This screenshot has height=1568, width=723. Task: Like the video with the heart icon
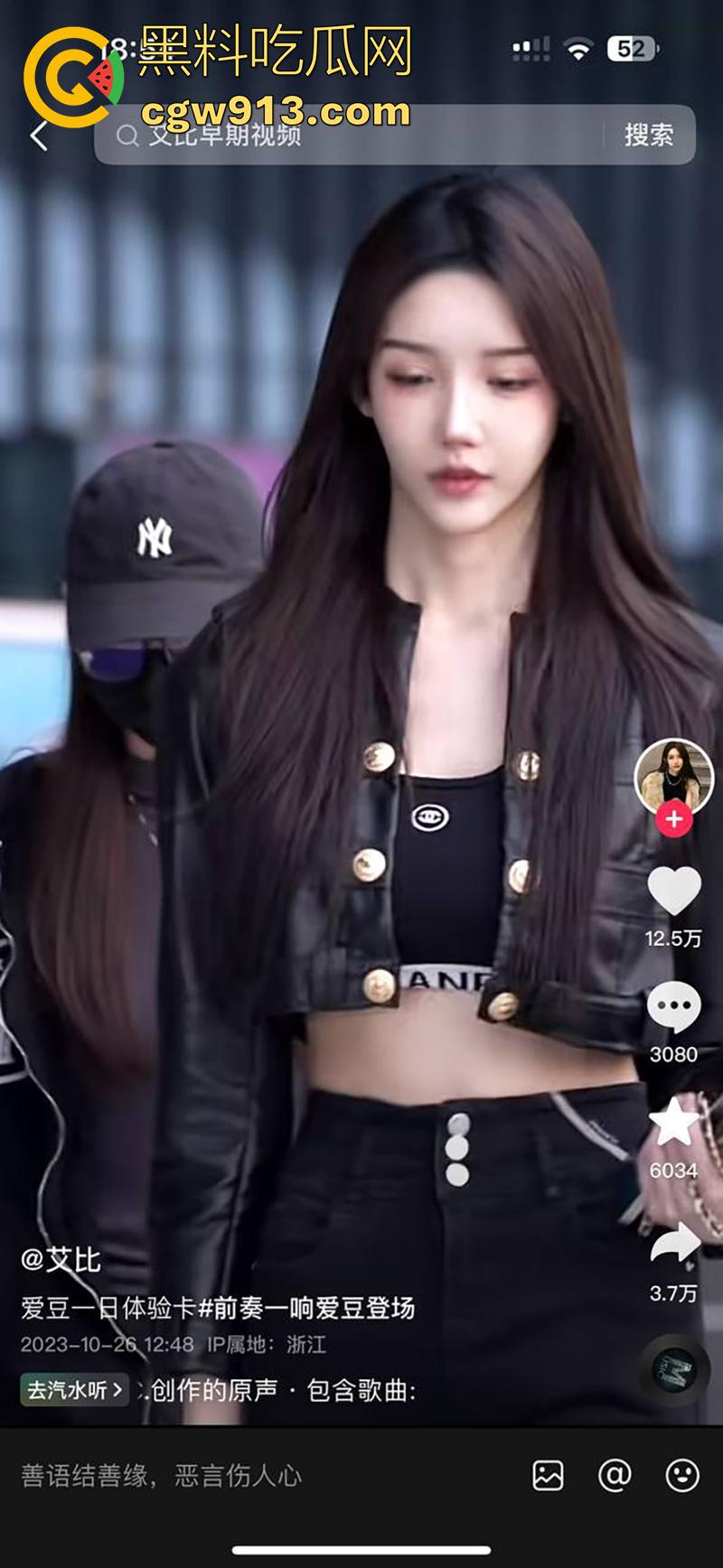pyautogui.click(x=673, y=891)
